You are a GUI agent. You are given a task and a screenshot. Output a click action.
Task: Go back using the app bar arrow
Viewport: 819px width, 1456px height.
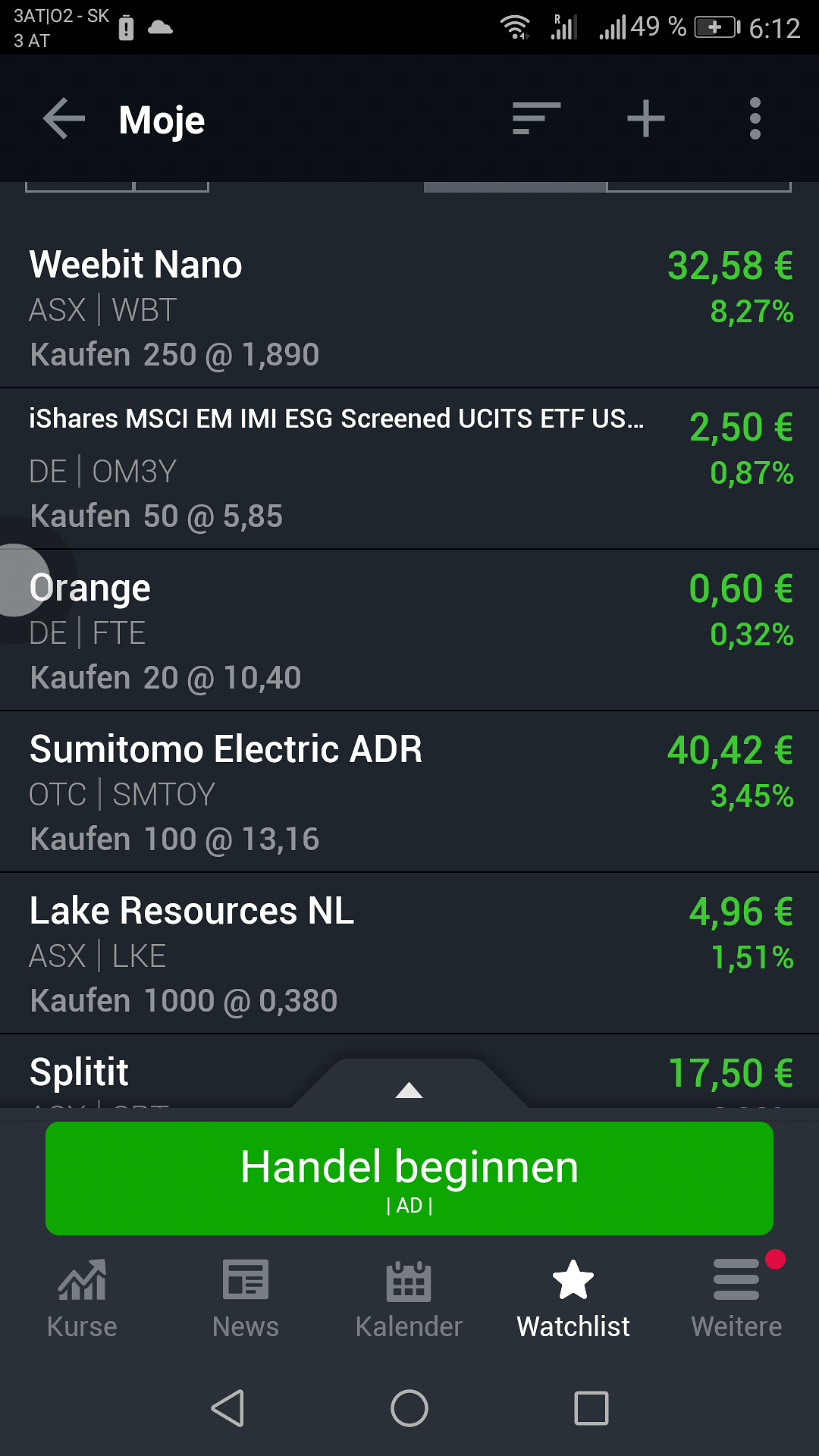64,119
